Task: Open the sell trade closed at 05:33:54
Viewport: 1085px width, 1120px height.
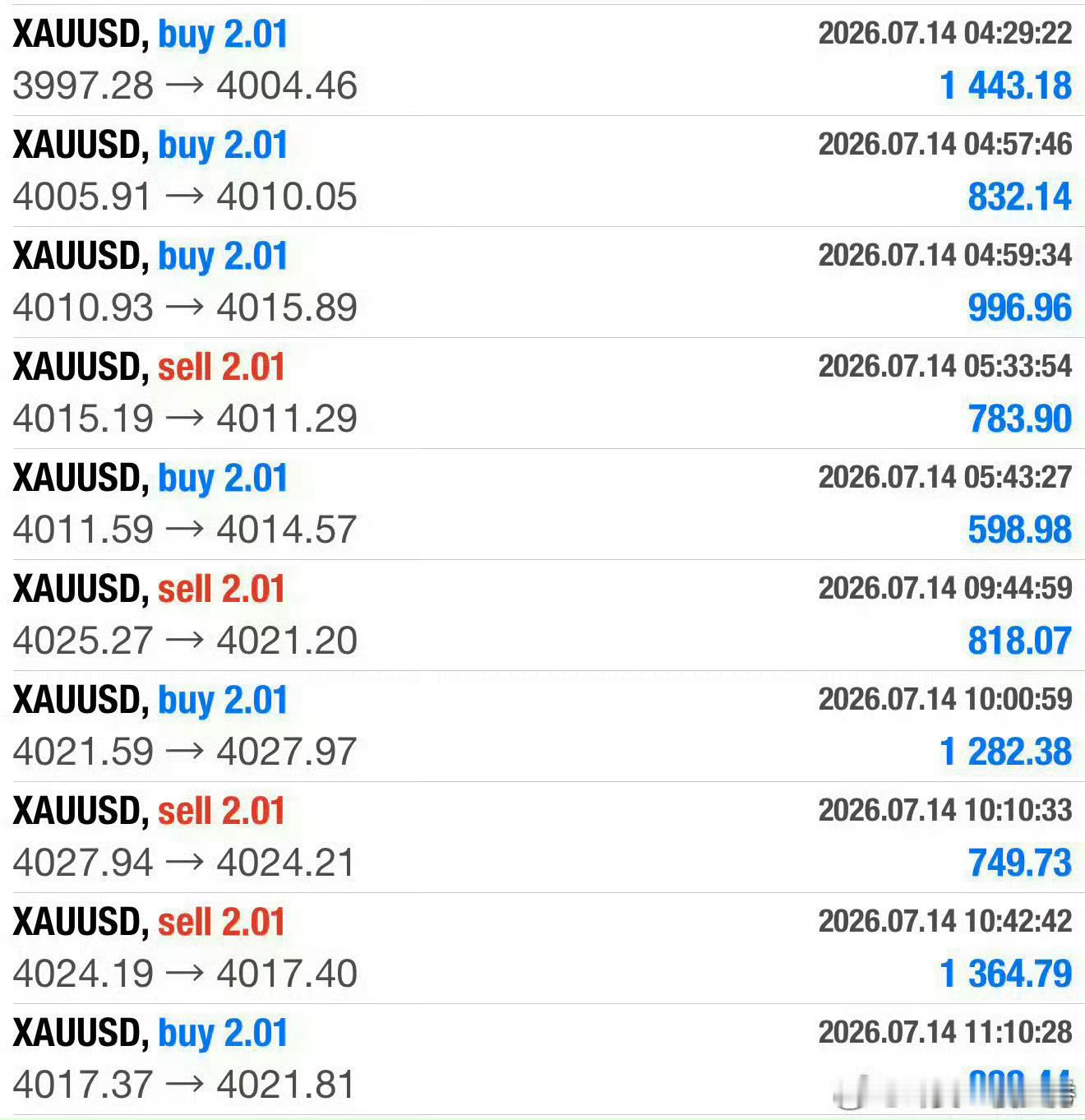Action: point(542,393)
